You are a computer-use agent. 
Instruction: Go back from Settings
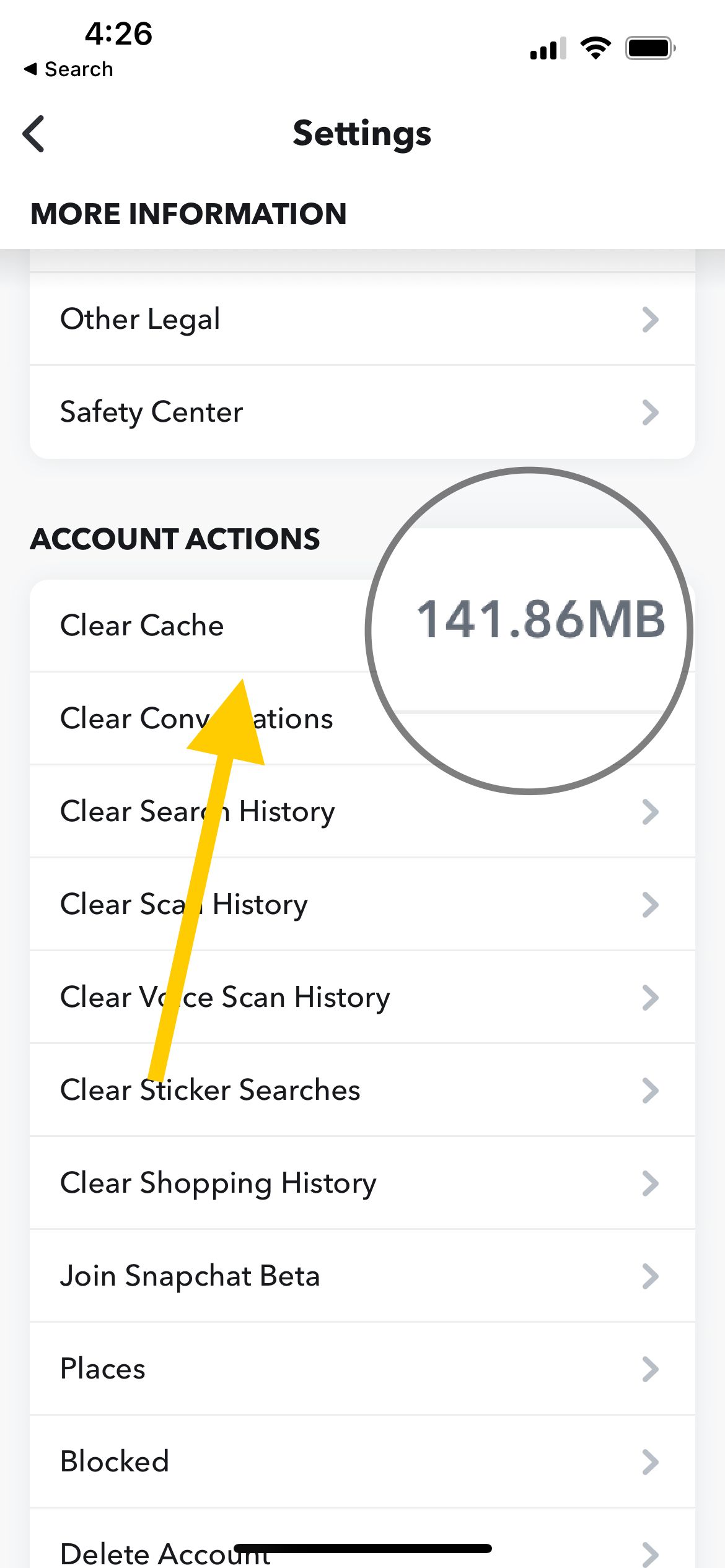coord(34,133)
